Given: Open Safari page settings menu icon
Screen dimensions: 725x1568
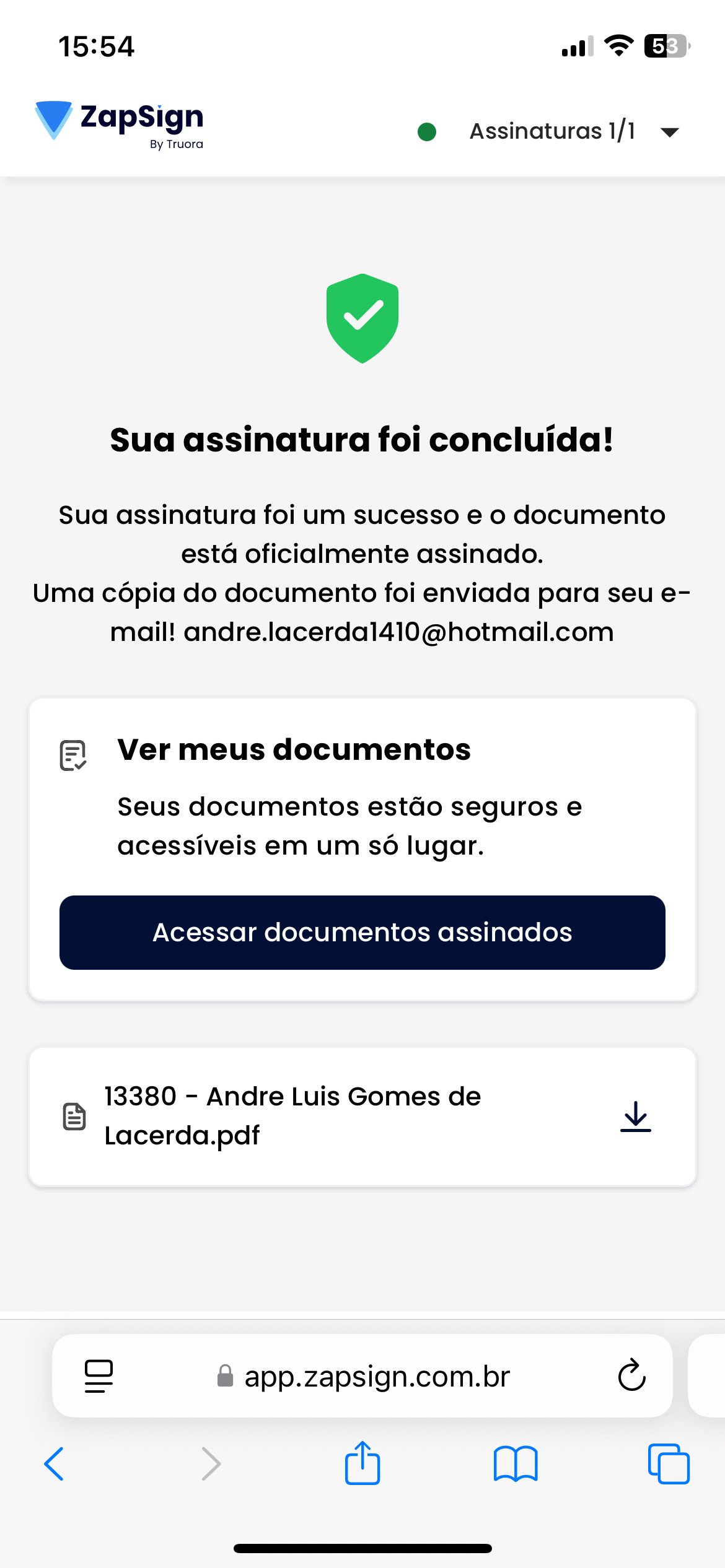Looking at the screenshot, I should 99,1376.
